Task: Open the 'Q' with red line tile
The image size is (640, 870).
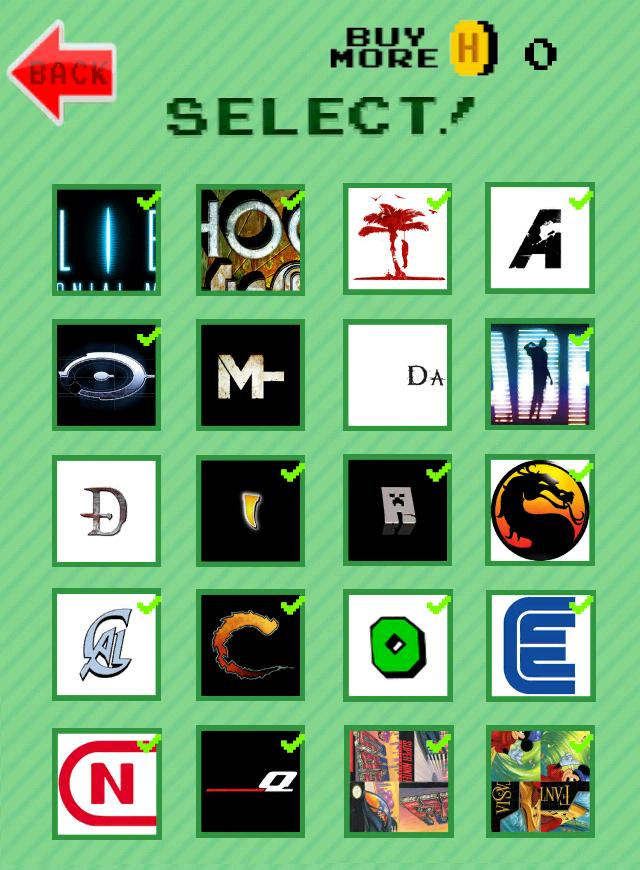Action: [250, 782]
